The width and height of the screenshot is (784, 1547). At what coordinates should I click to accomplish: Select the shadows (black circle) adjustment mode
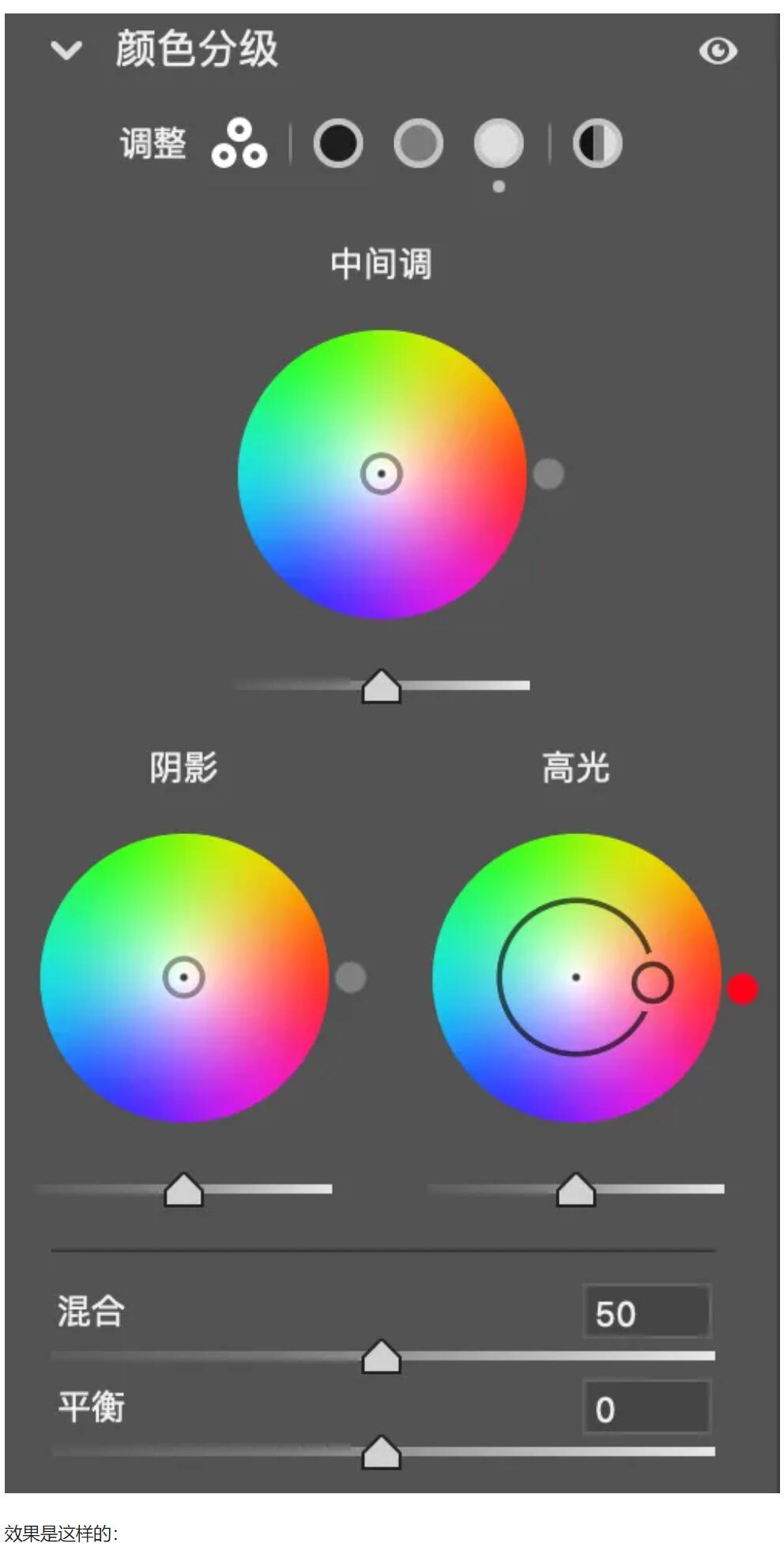click(x=338, y=144)
